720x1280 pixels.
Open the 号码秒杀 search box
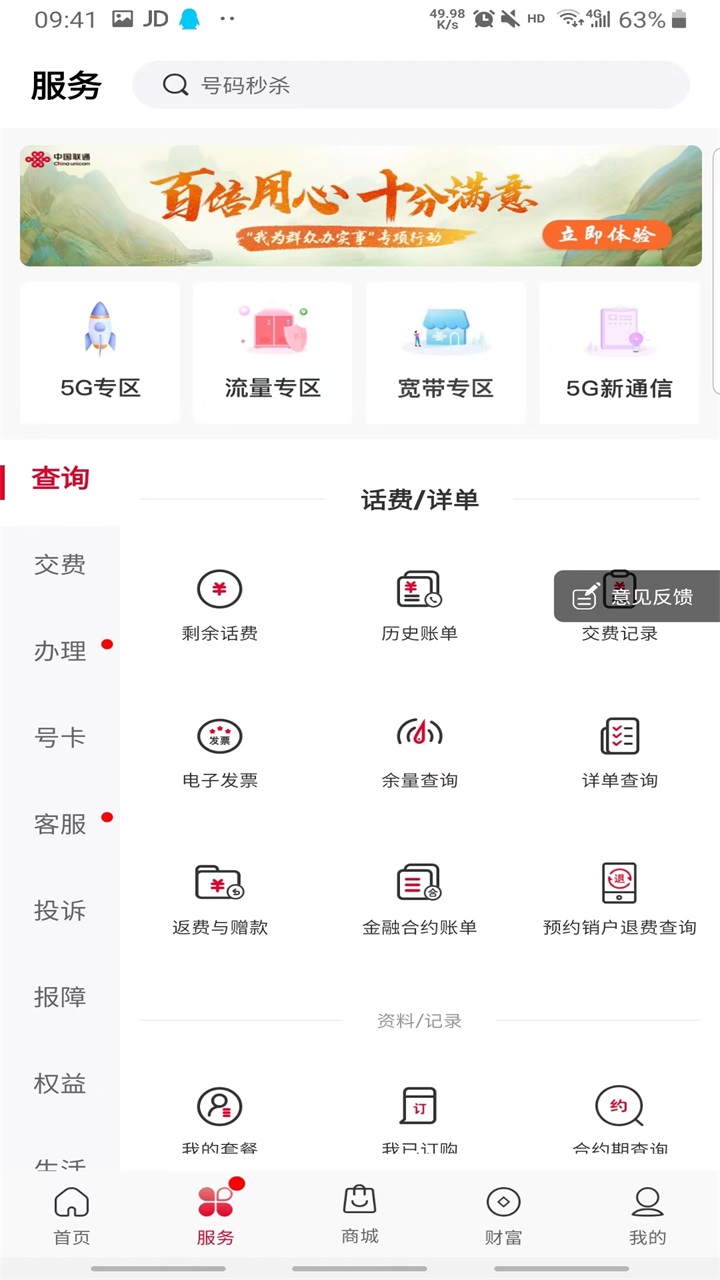click(x=410, y=85)
